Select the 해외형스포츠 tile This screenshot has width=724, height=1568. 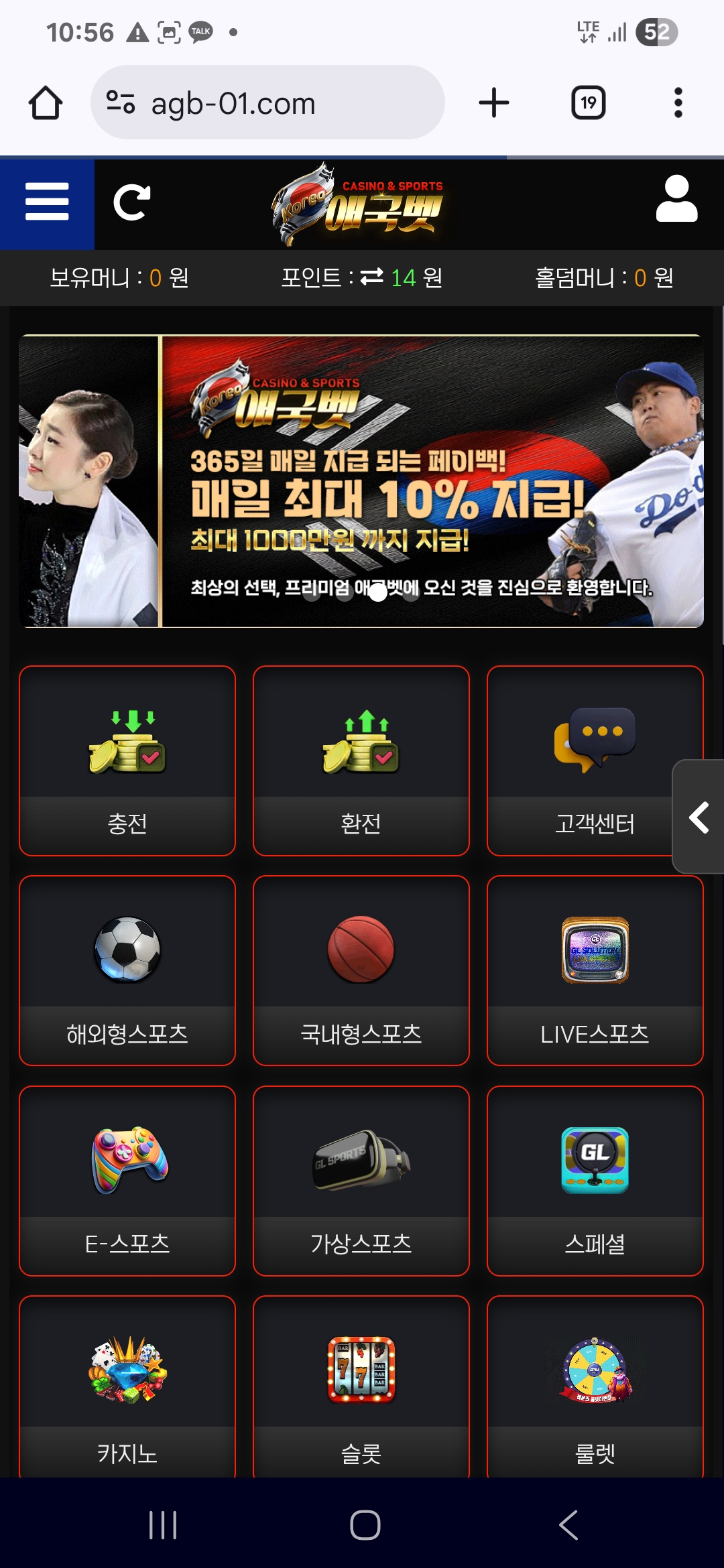click(x=127, y=970)
